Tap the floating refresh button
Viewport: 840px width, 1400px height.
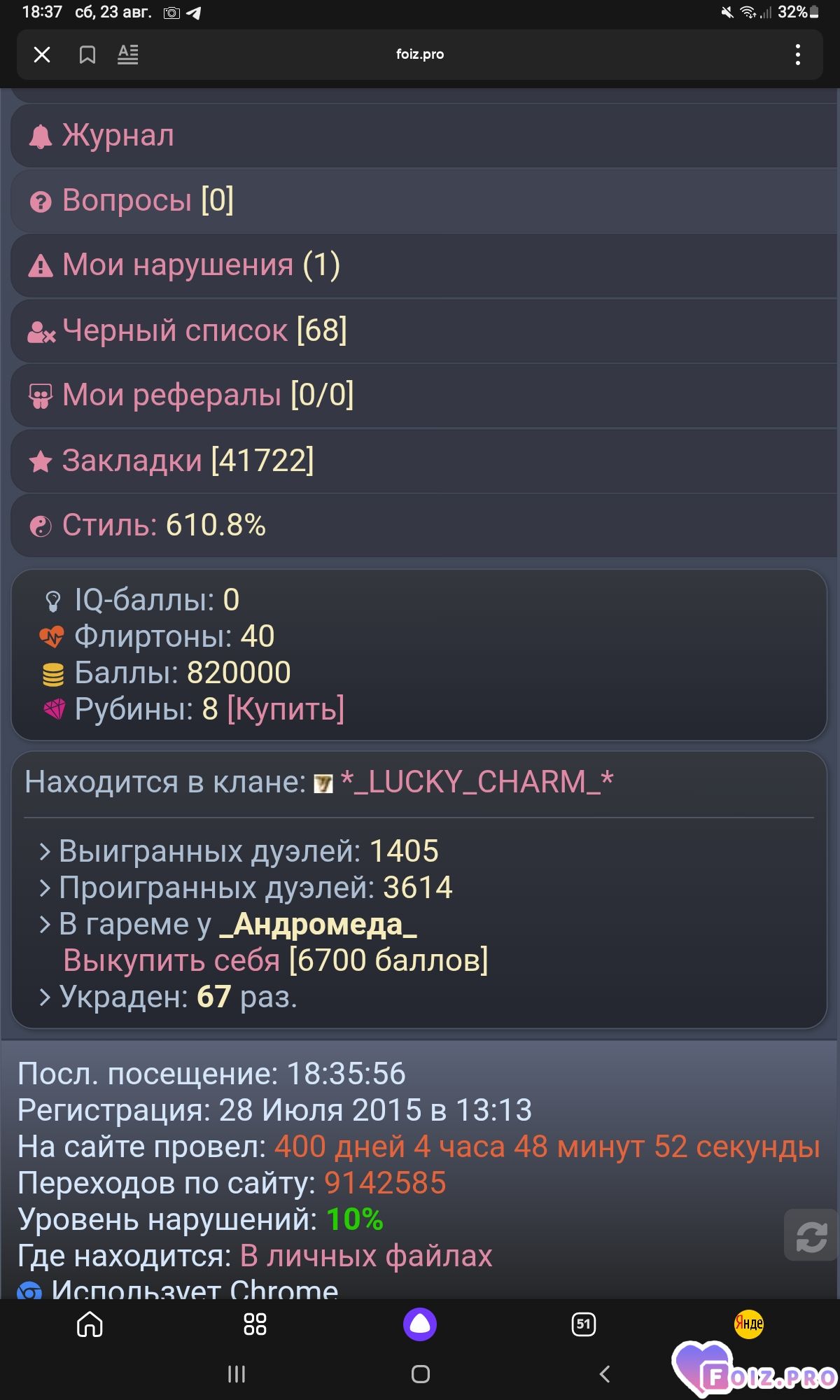(811, 1235)
